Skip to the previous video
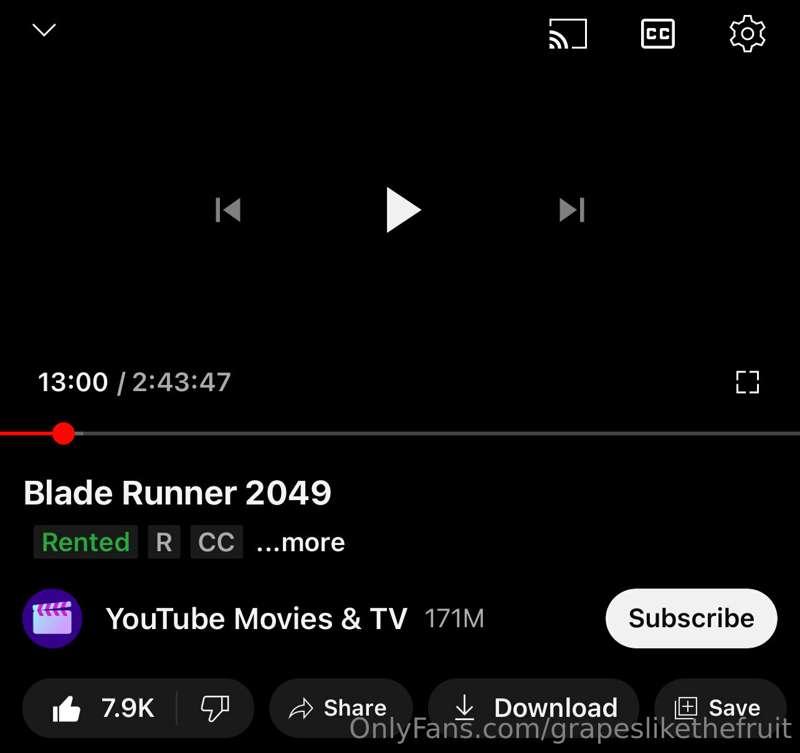The width and height of the screenshot is (800, 753). pos(228,210)
